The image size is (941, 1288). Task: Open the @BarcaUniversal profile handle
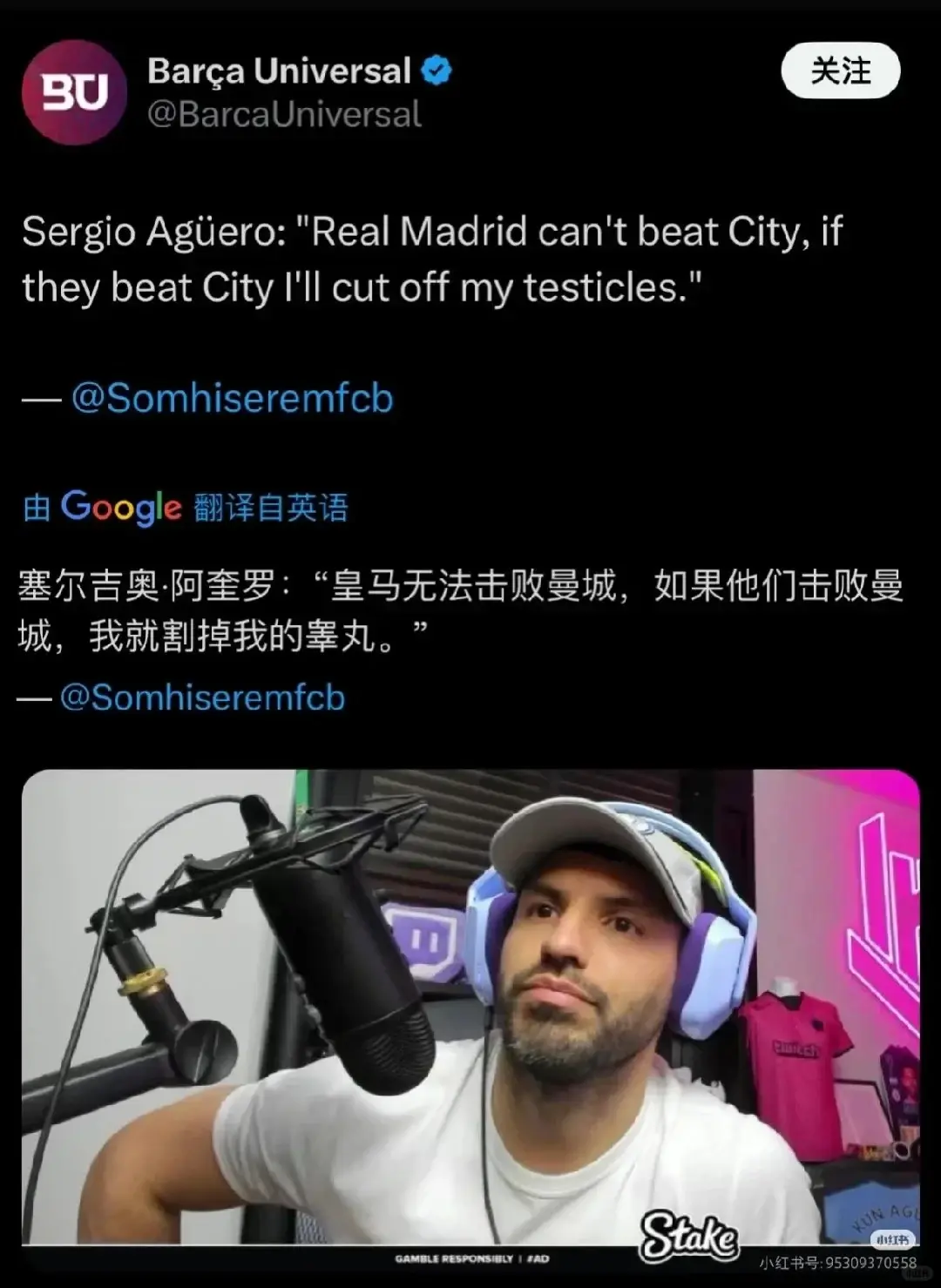(x=288, y=113)
